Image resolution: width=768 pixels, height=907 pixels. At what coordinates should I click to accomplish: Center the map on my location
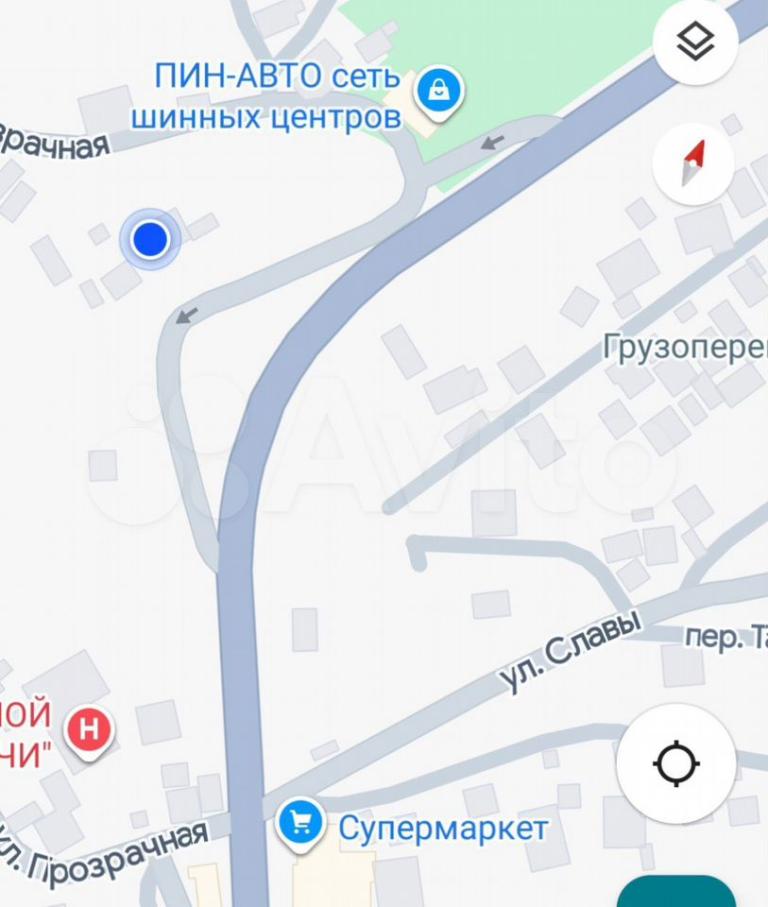pyautogui.click(x=676, y=765)
